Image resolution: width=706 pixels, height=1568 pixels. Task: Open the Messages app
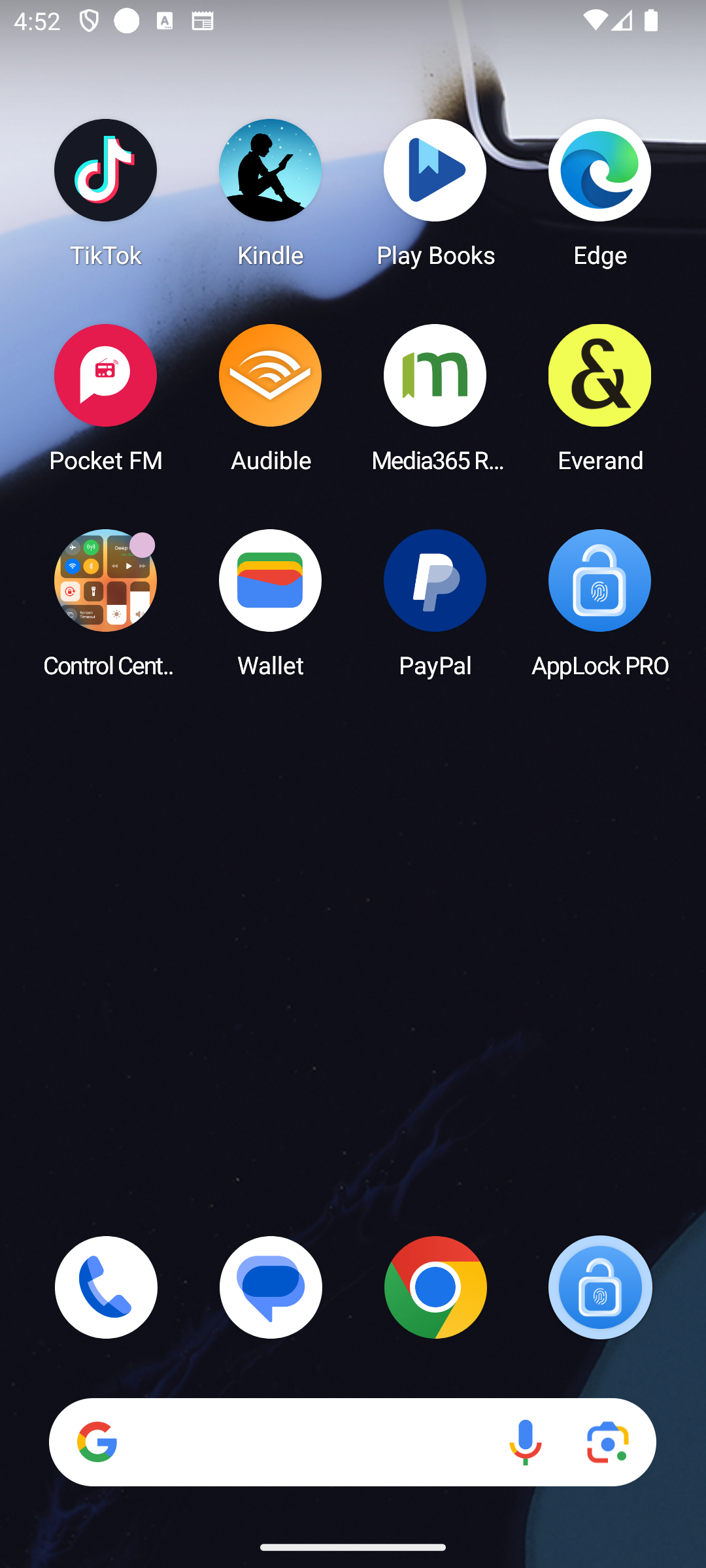tap(271, 1287)
